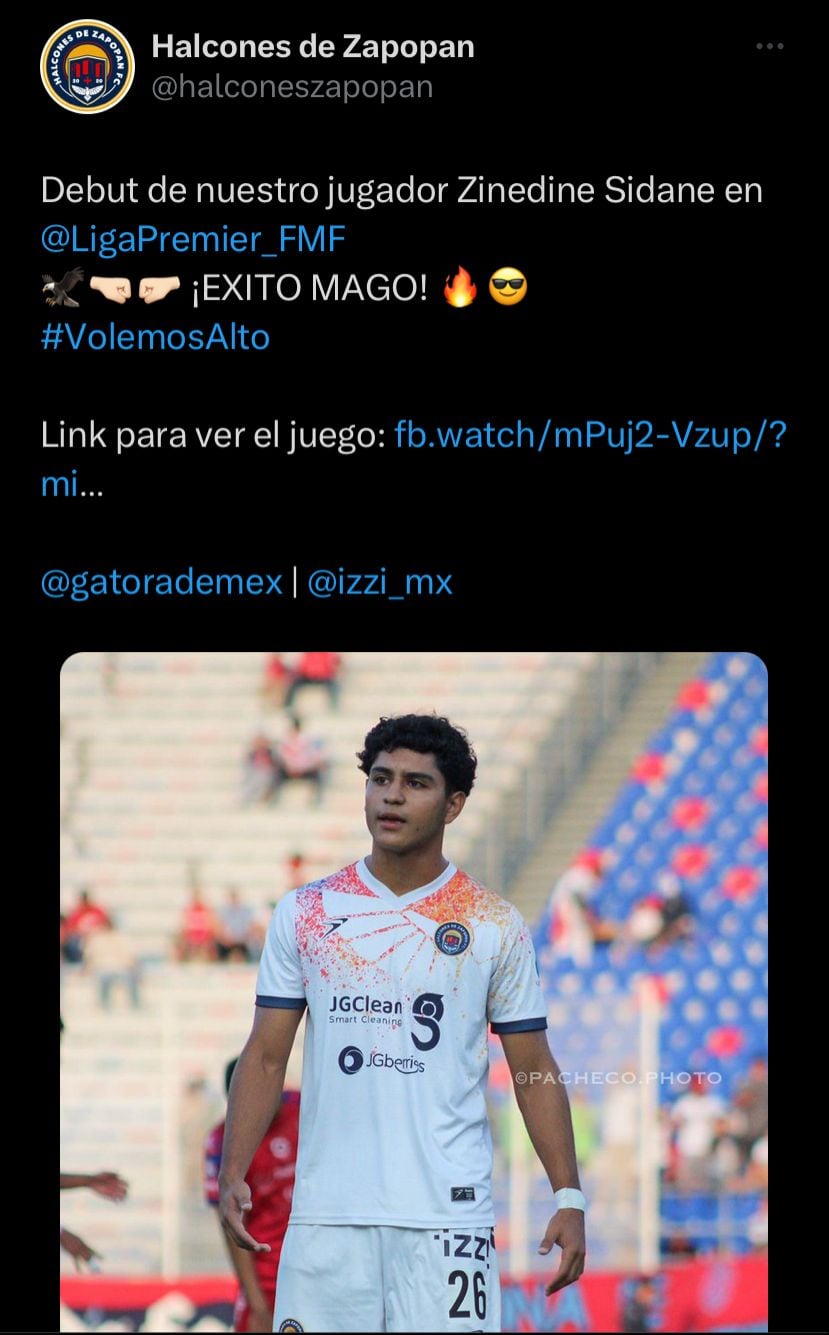Viewport: 829px width, 1335px height.
Task: Open the #VolemosAlto hashtag
Action: tap(155, 337)
